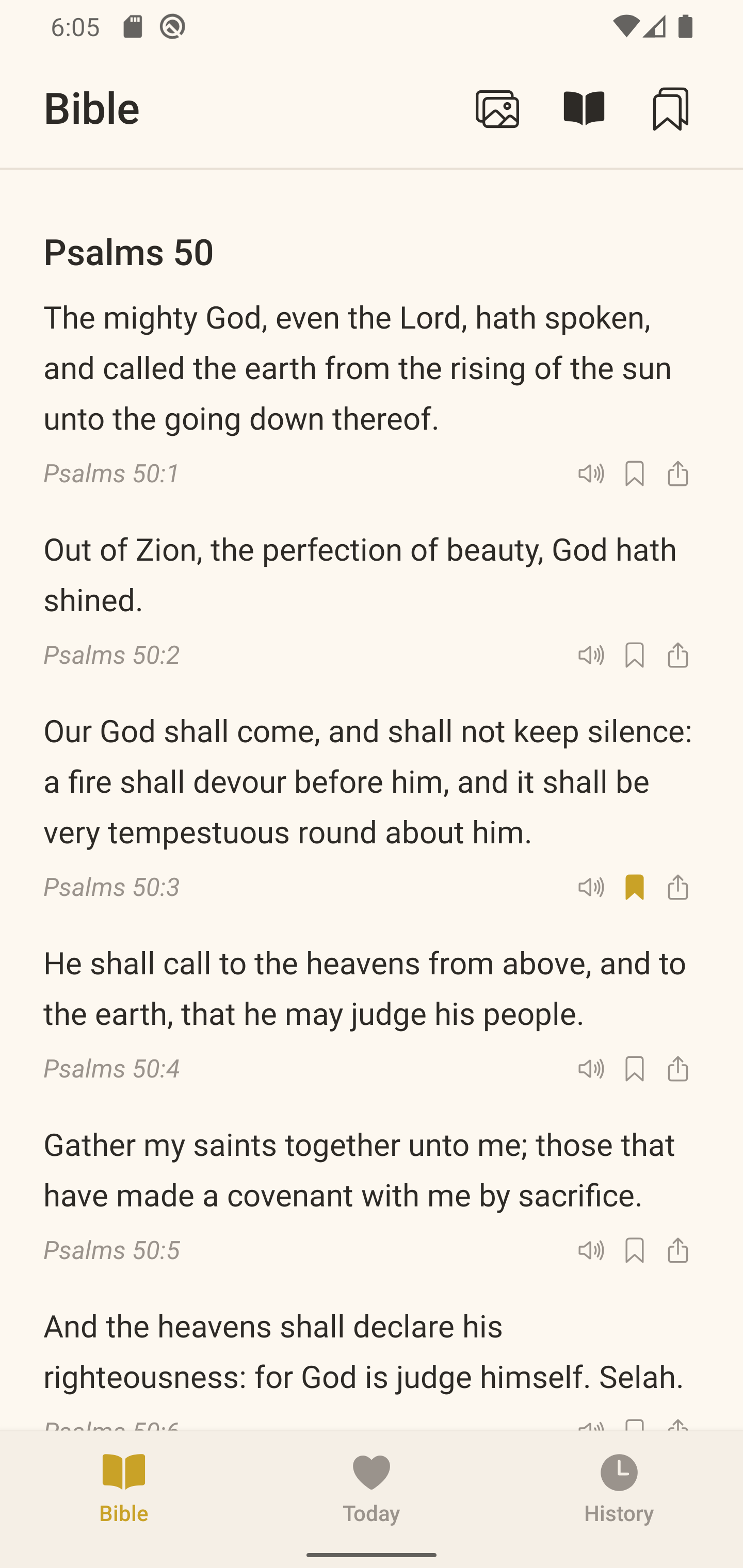
Task: Open saved bookmarks from the header icon
Action: 670,108
